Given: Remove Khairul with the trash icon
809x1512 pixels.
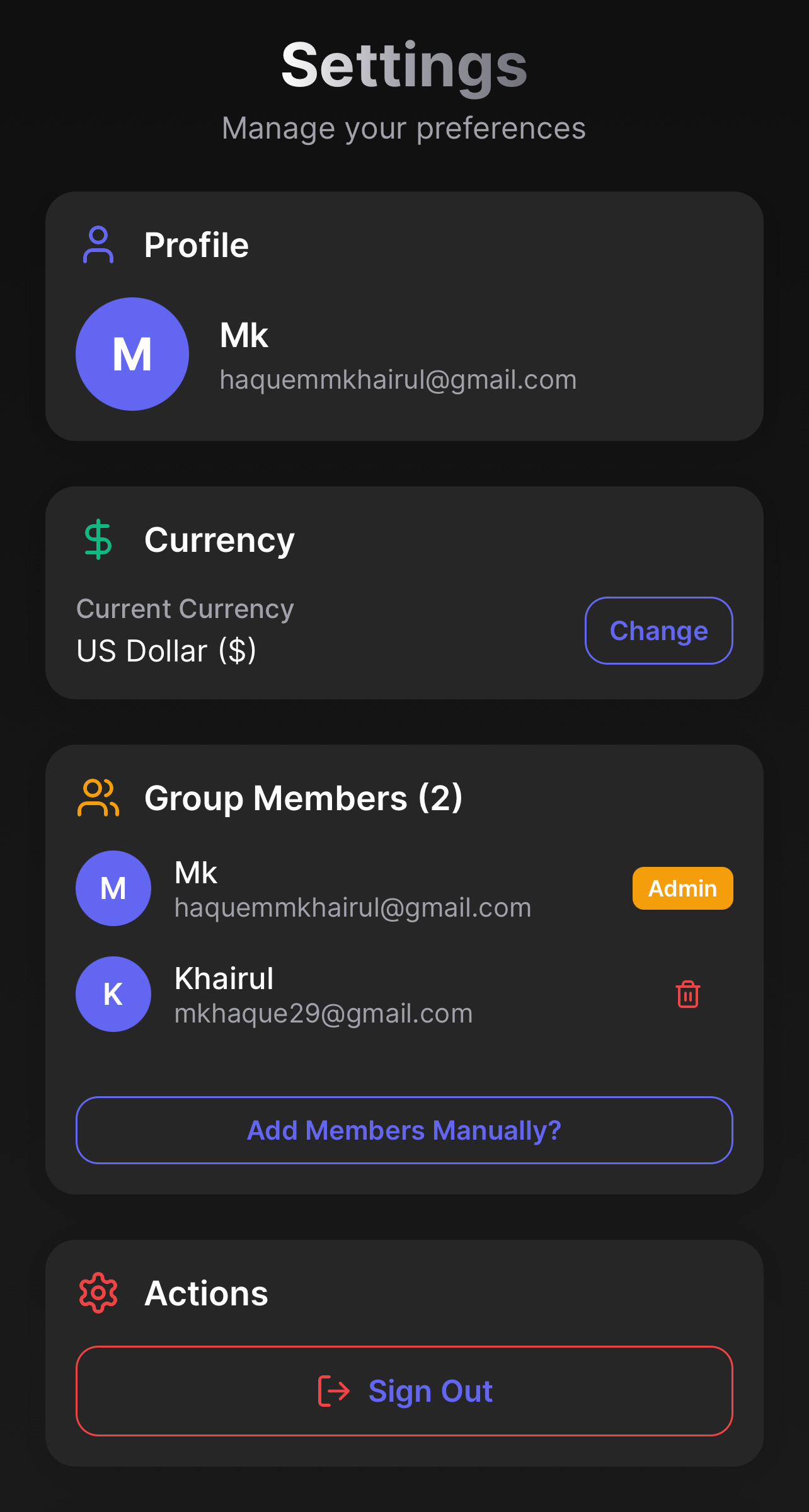Looking at the screenshot, I should click(x=687, y=994).
